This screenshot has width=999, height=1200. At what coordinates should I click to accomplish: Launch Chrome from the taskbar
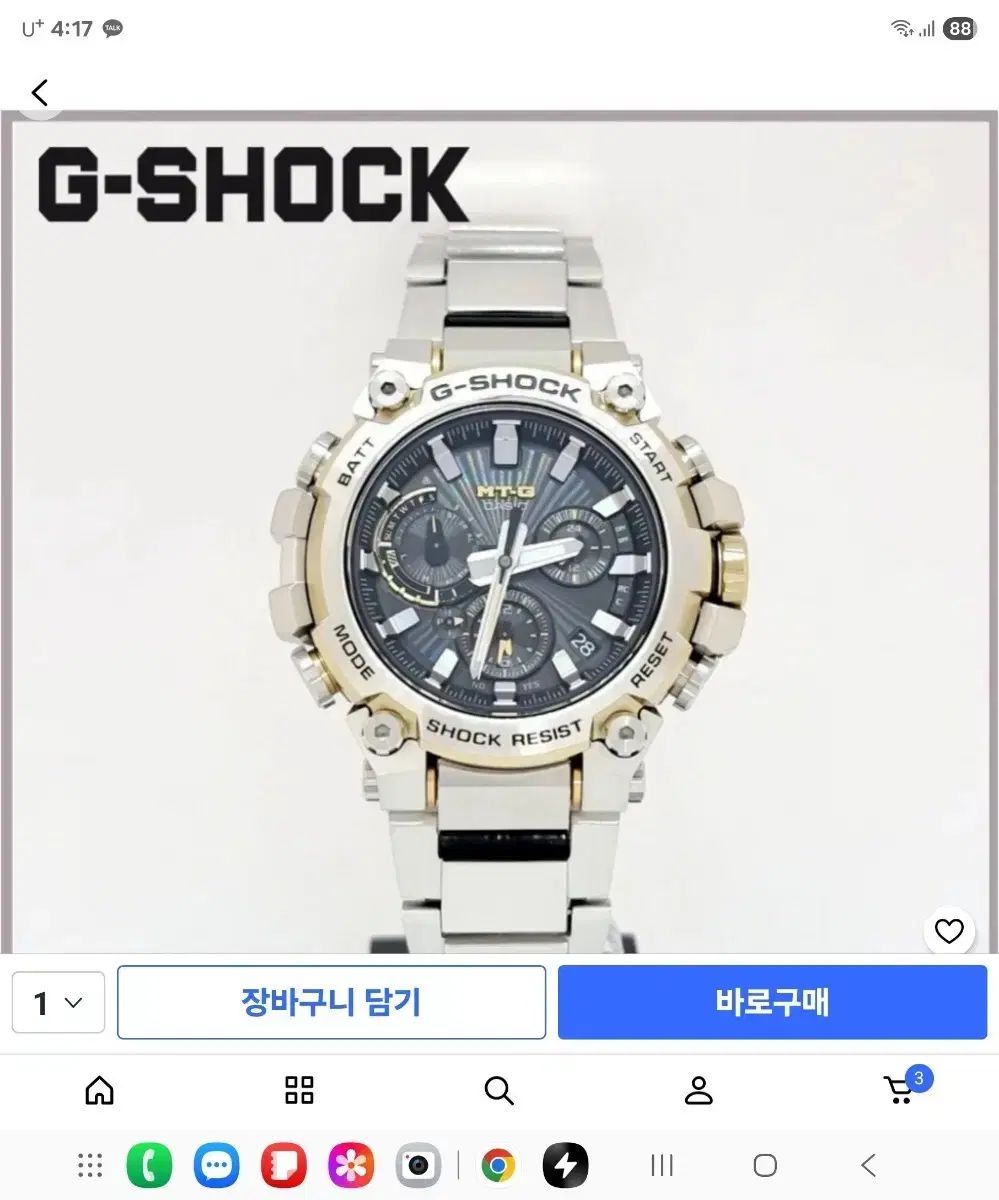click(x=497, y=1165)
